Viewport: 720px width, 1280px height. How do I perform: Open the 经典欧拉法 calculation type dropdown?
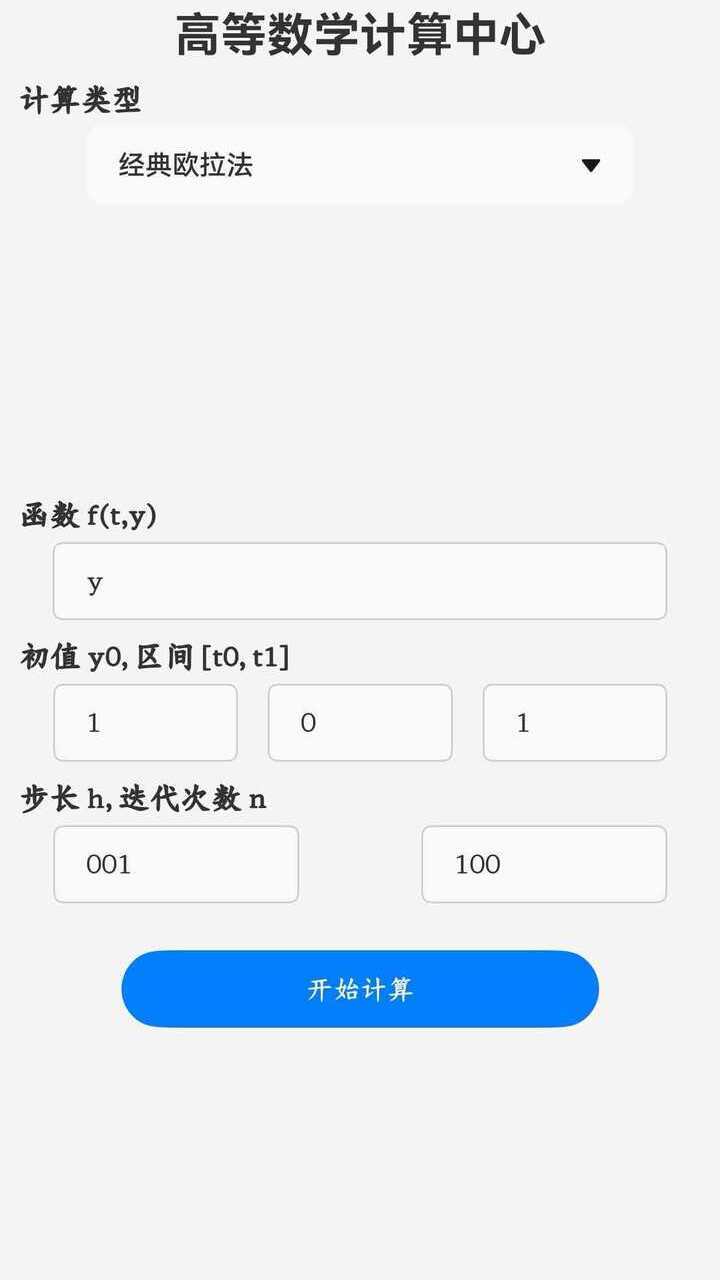click(360, 165)
